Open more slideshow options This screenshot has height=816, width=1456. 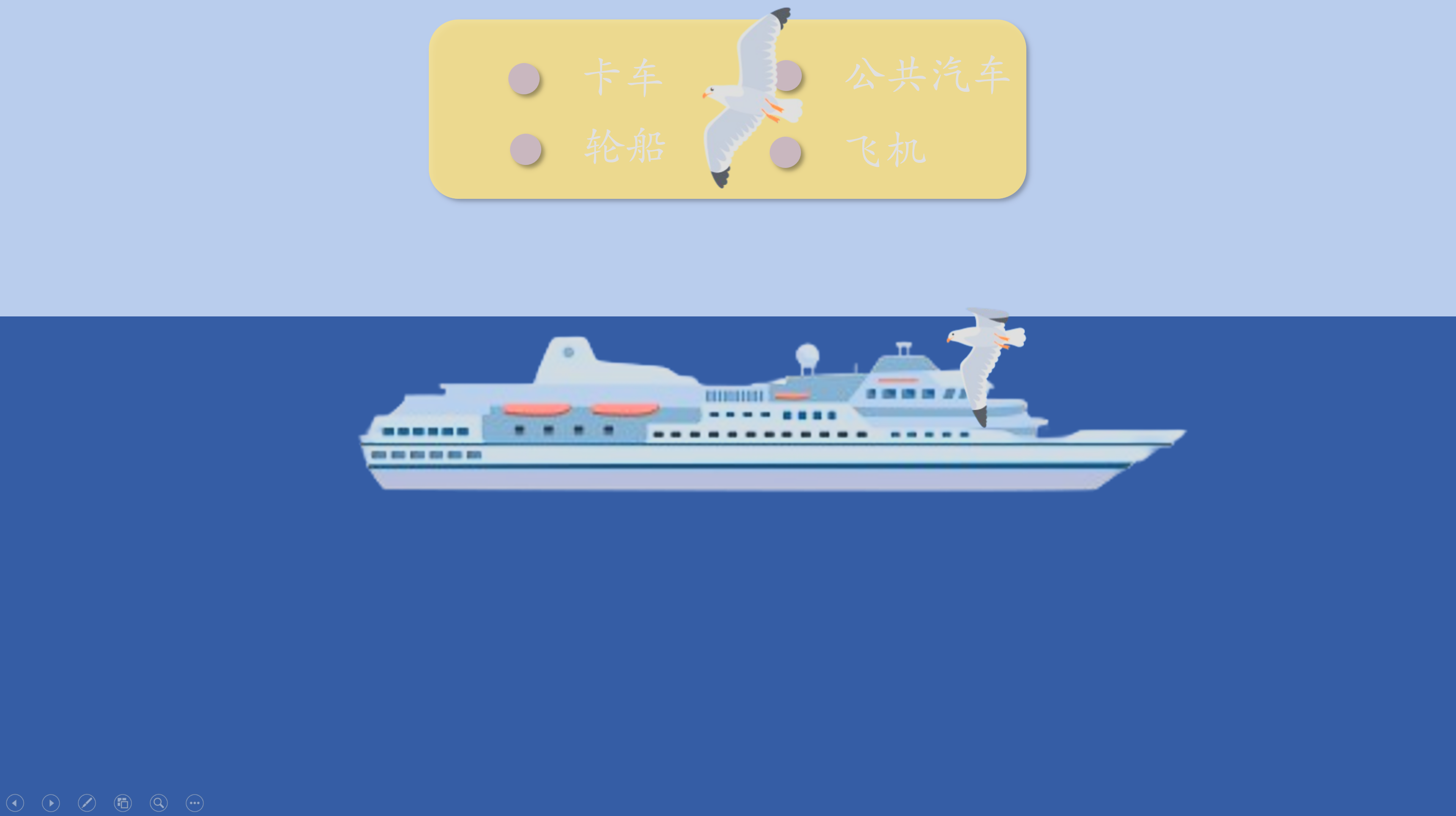(x=195, y=802)
